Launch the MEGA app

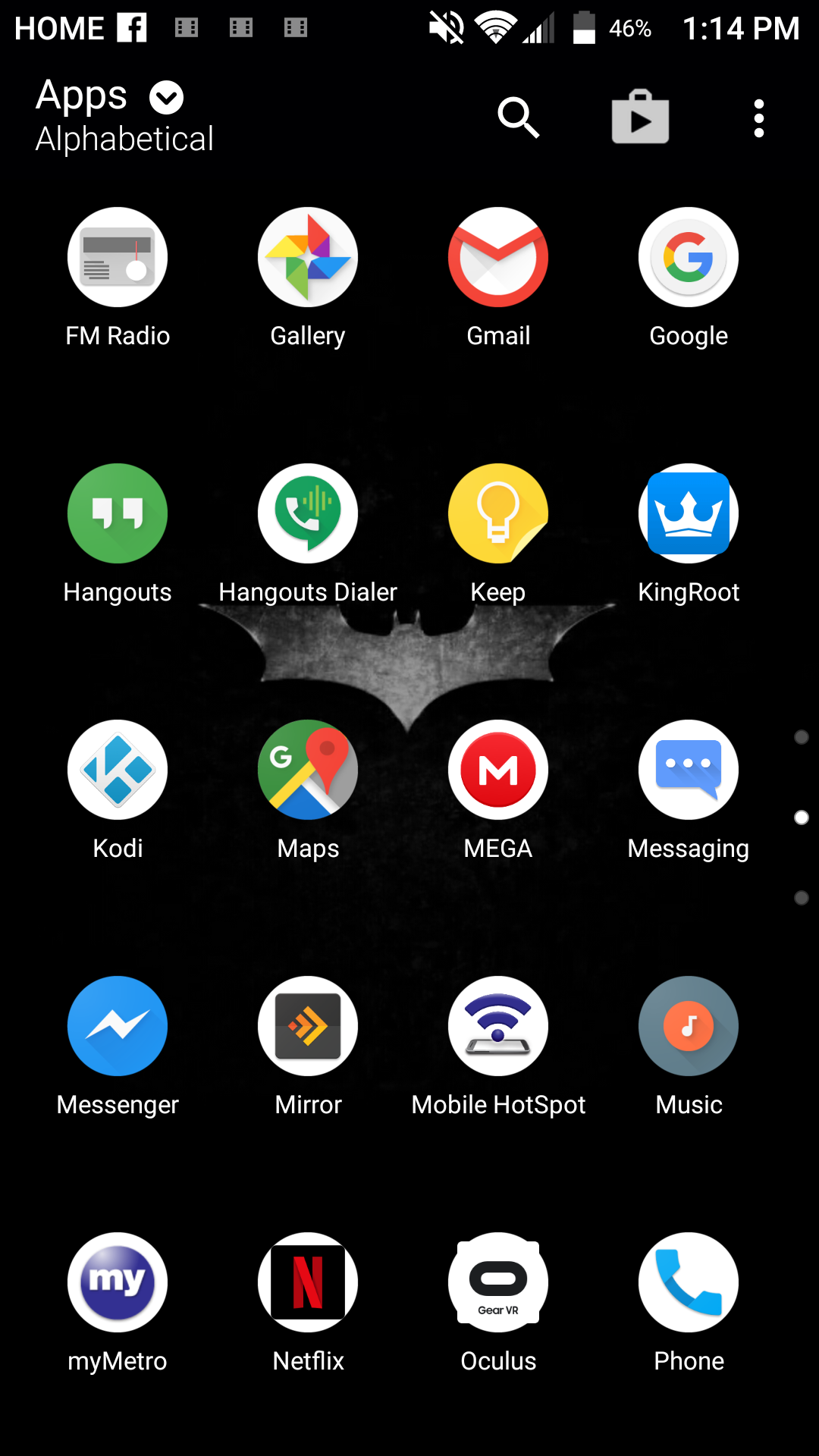coord(498,770)
